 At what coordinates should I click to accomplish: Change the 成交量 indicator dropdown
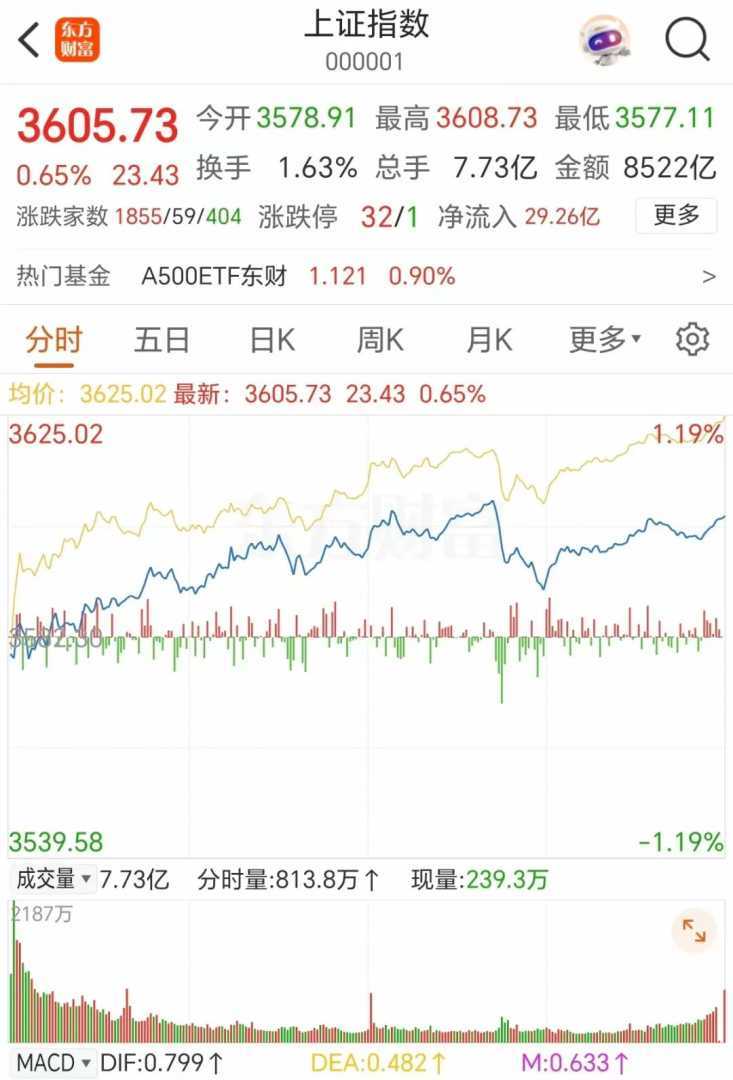point(52,880)
